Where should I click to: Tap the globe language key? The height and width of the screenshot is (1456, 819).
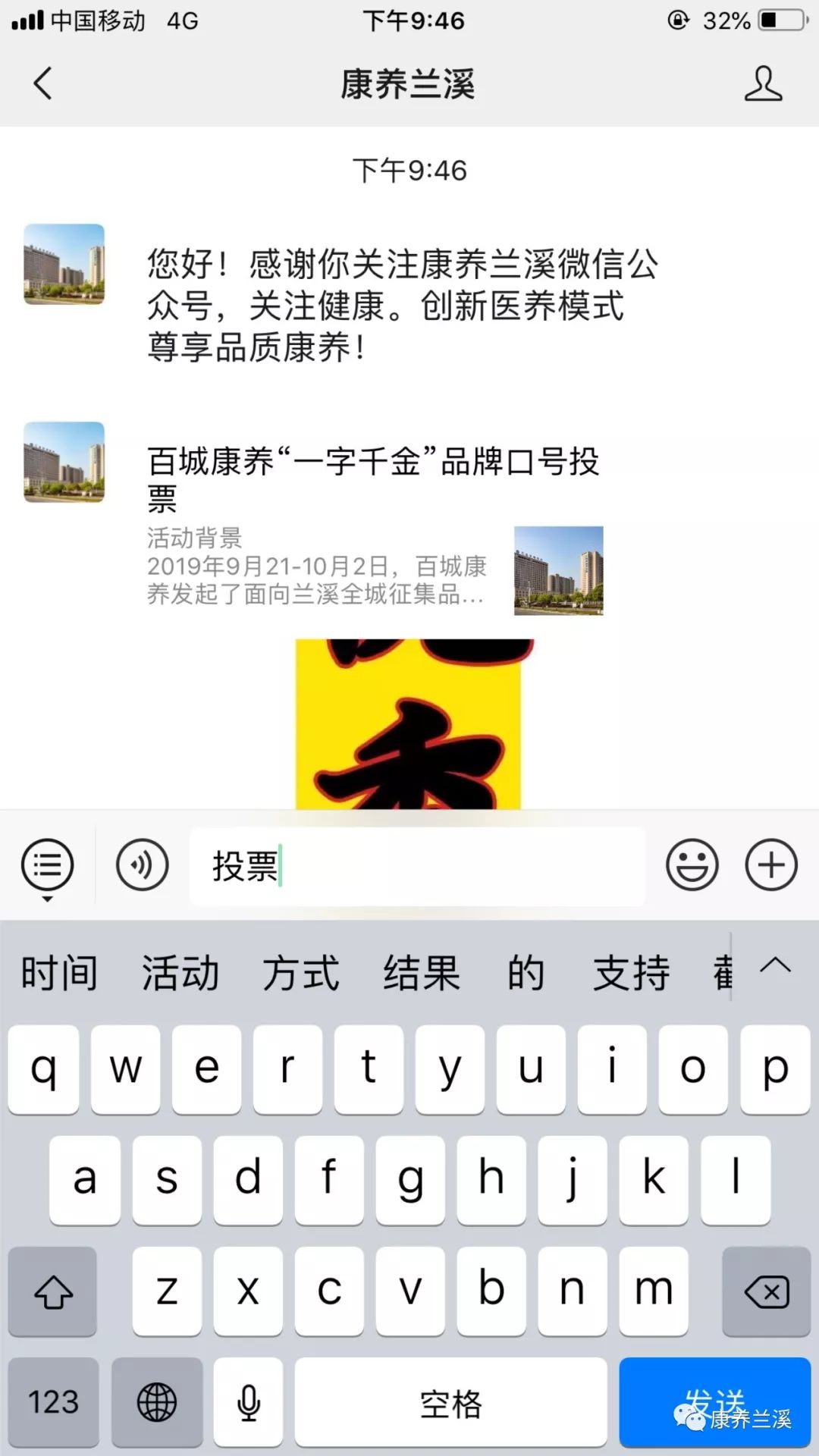157,1402
